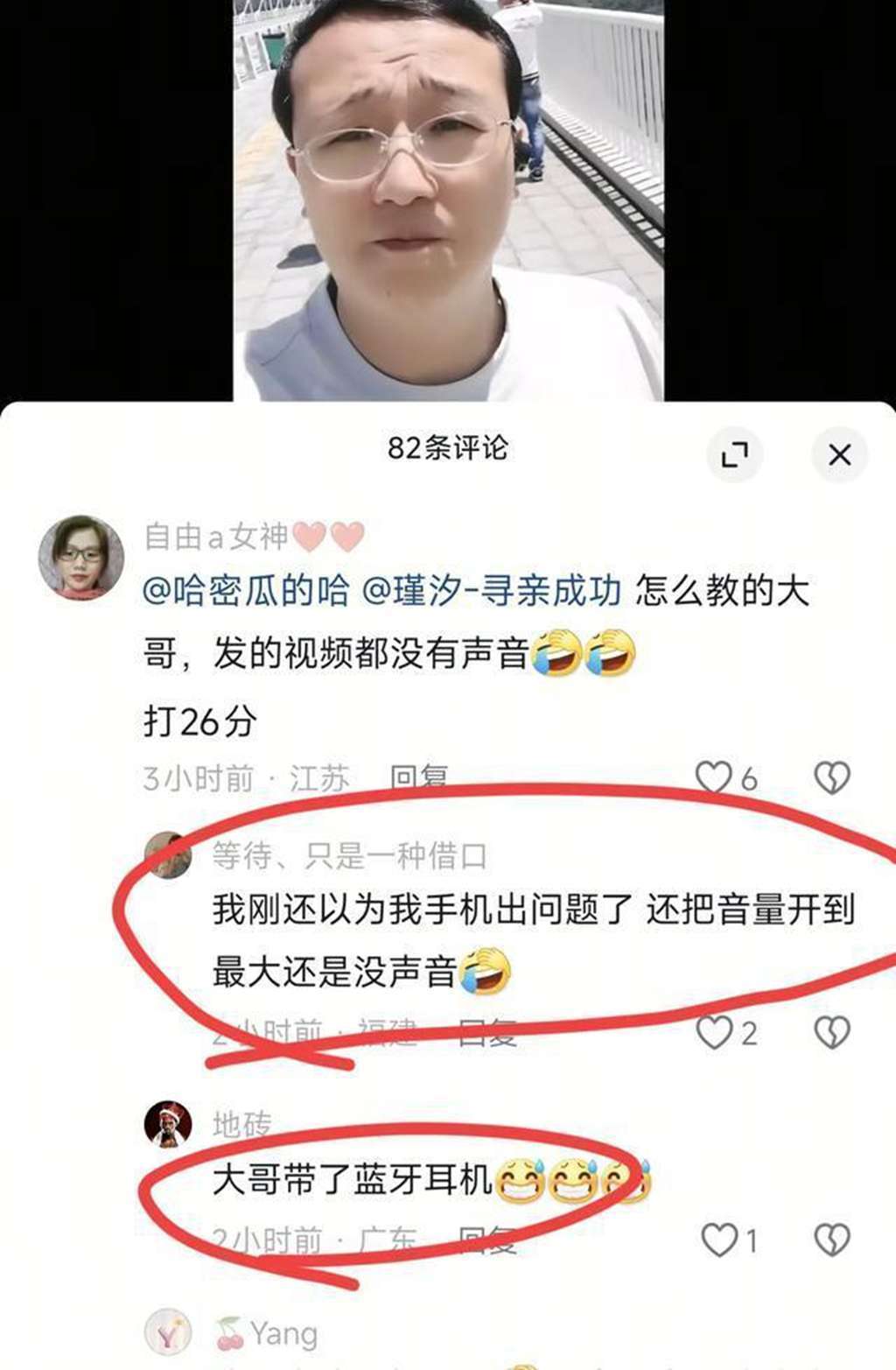Screen dimensions: 896x1370
Task: Expand the comments panel to full screen
Action: [x=734, y=454]
